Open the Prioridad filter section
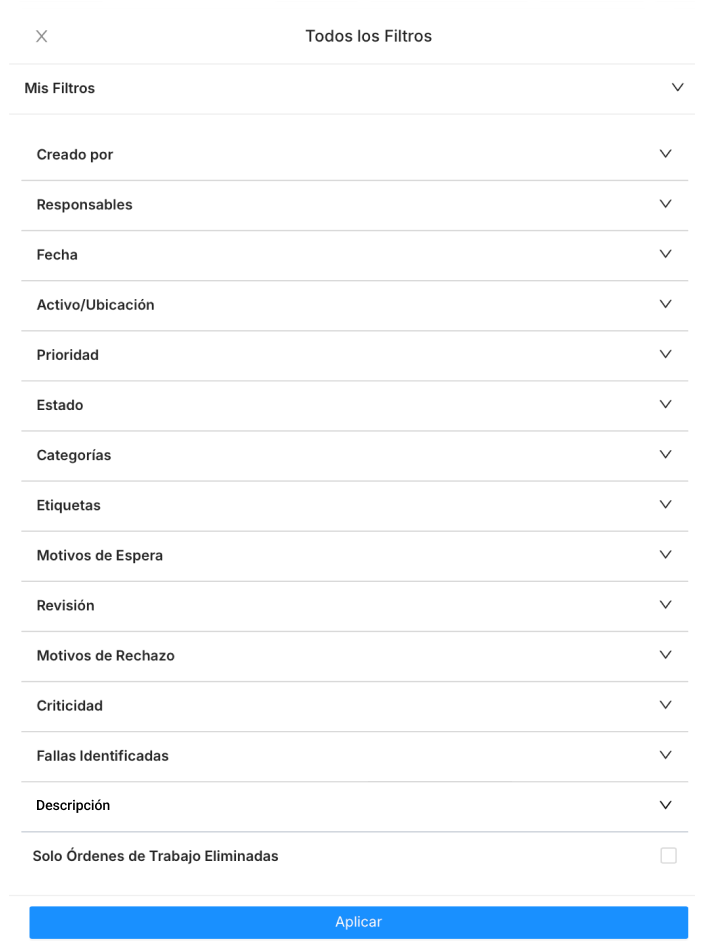 click(665, 354)
